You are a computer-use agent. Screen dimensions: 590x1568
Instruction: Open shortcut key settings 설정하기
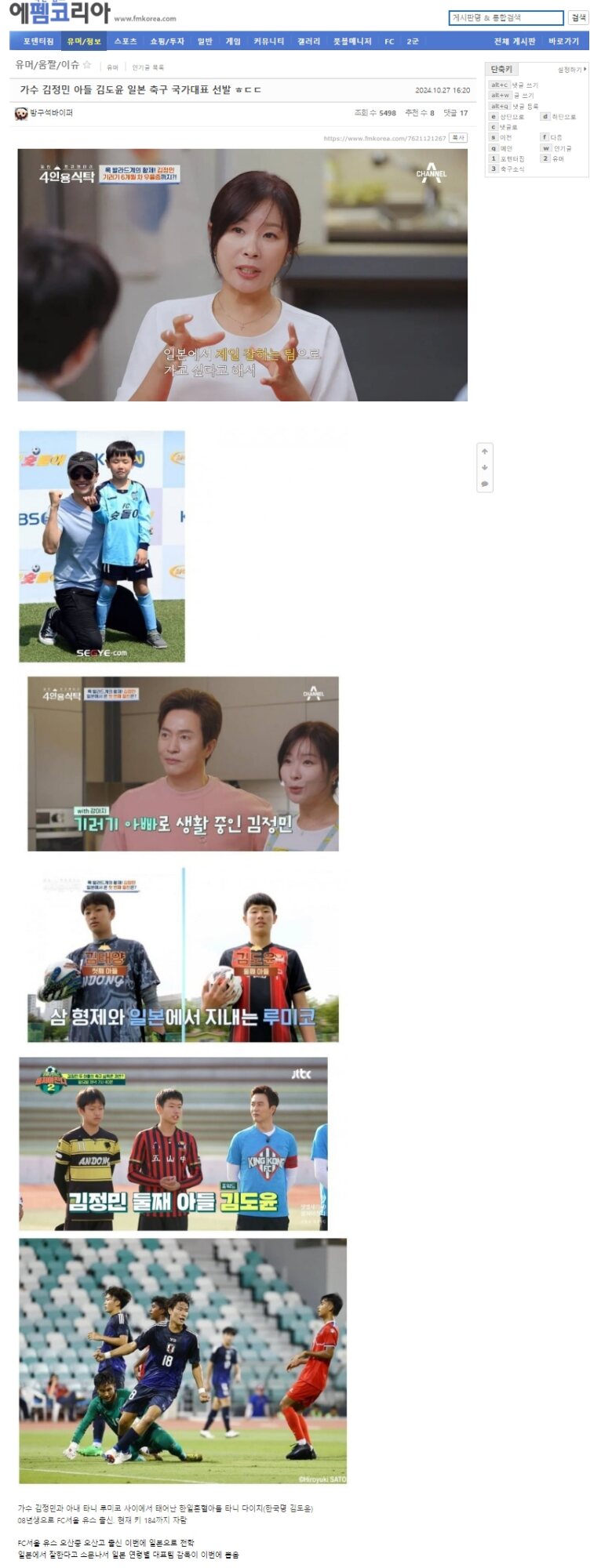click(570, 70)
